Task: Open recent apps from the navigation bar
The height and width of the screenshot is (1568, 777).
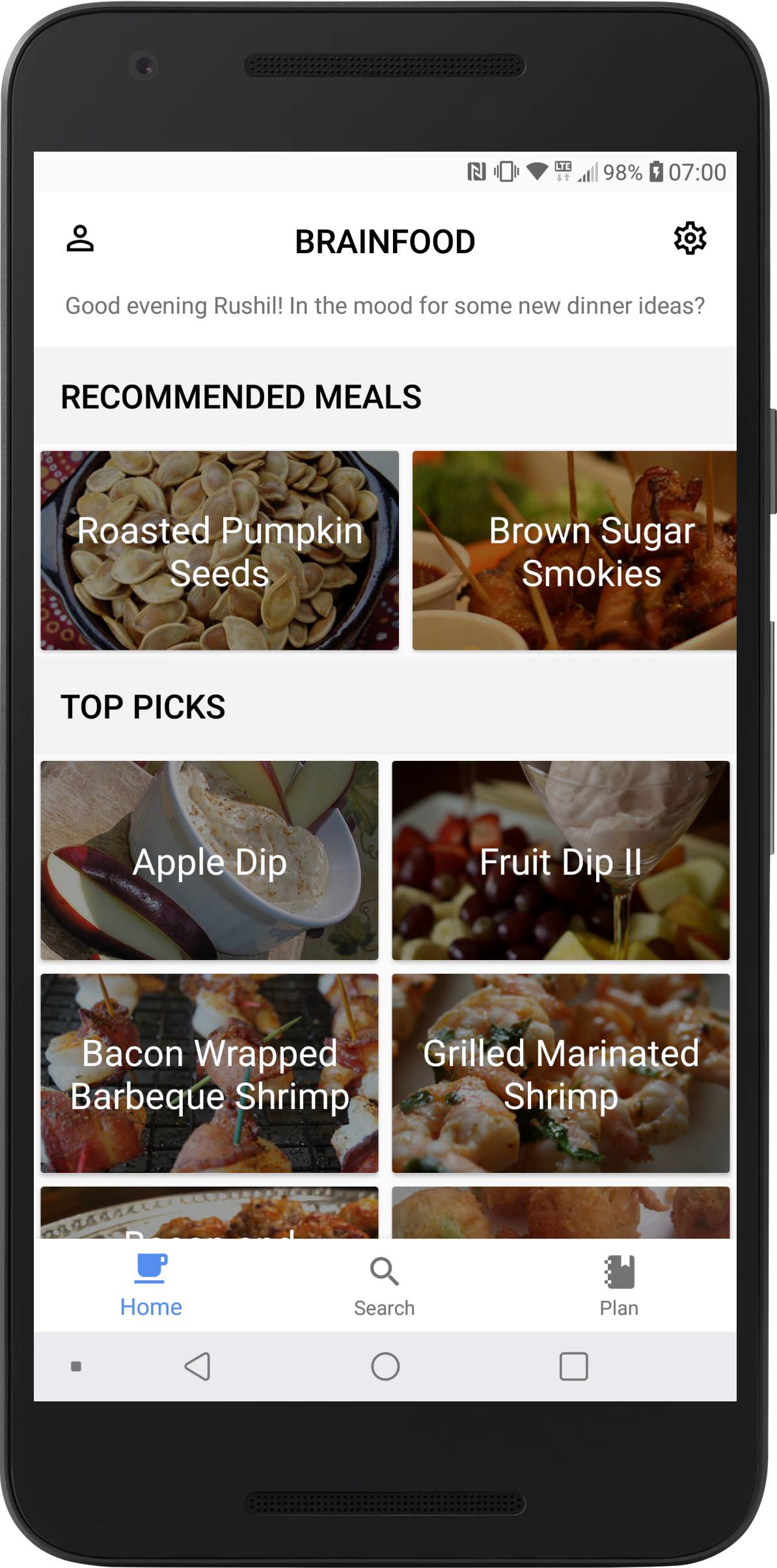Action: coord(573,1366)
